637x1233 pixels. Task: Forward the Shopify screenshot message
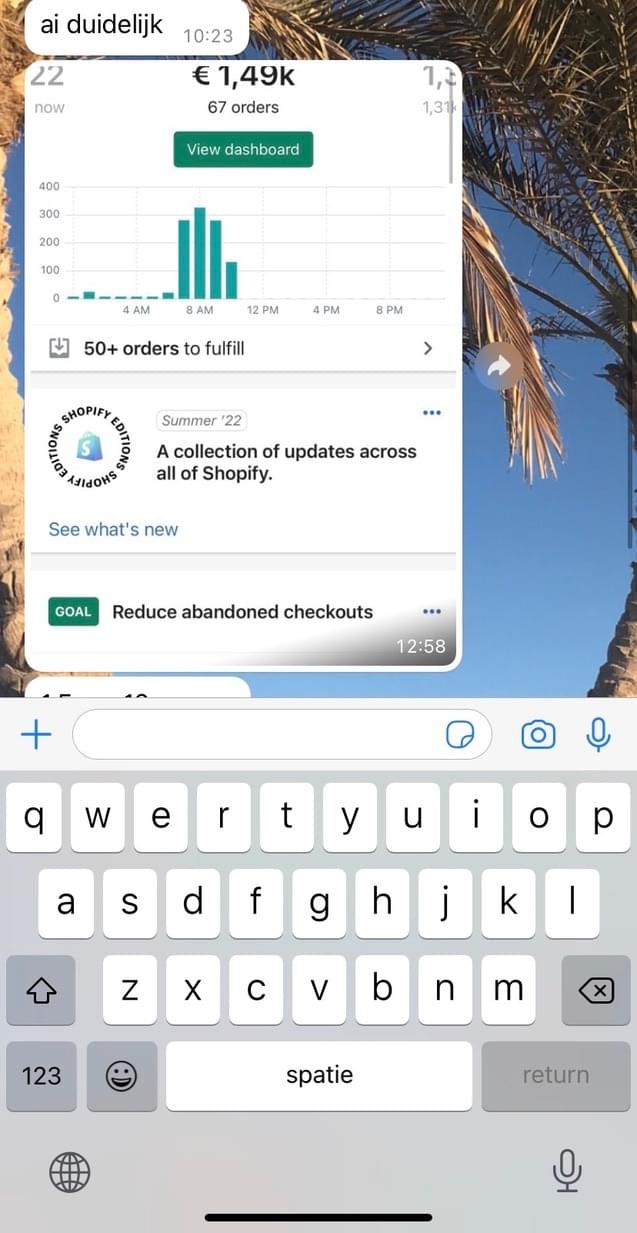[498, 367]
